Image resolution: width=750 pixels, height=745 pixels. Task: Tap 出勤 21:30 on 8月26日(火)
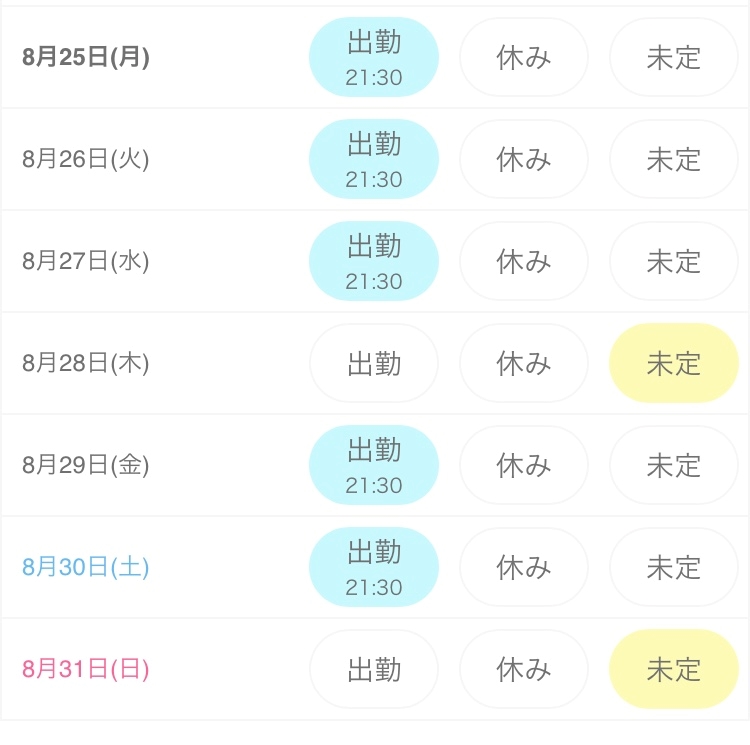pos(374,159)
